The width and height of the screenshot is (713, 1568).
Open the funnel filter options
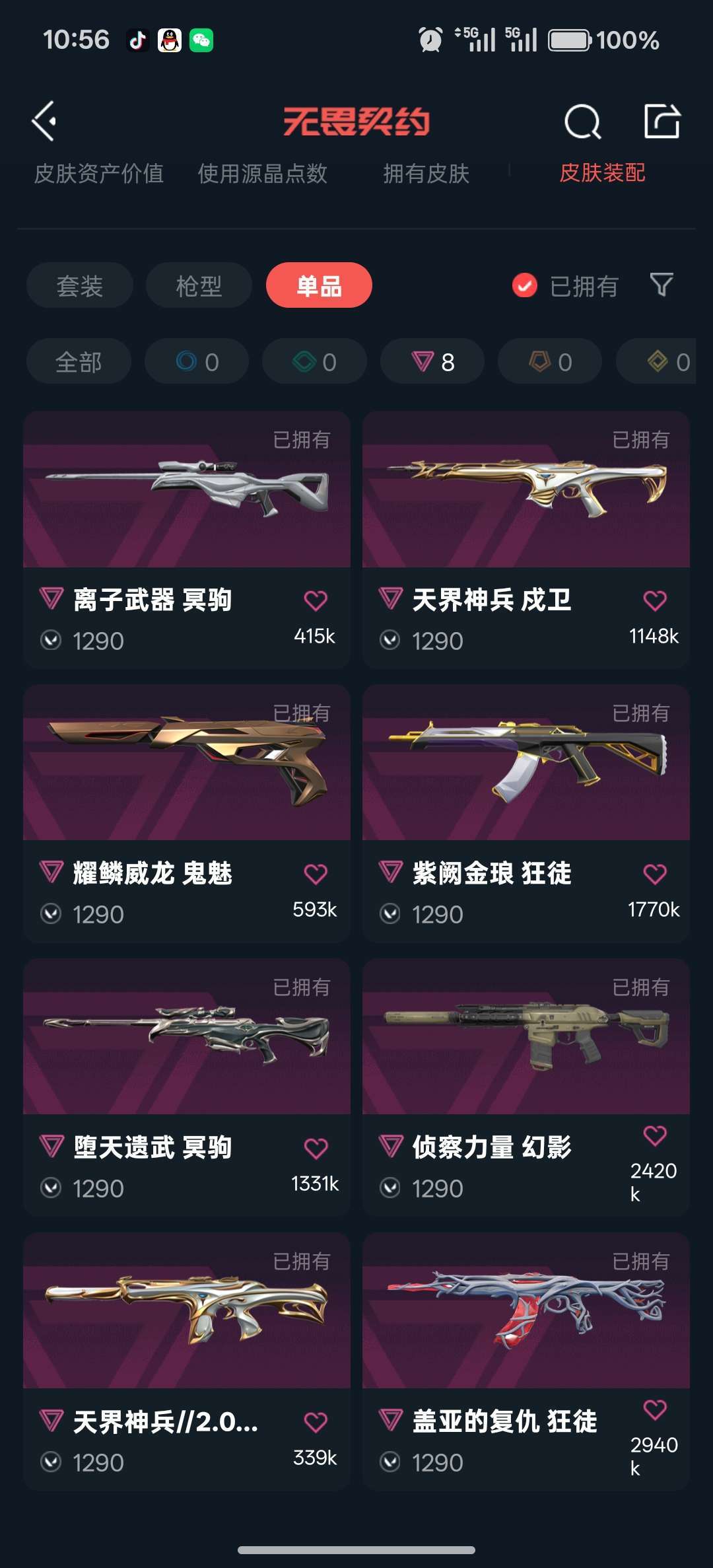(661, 285)
